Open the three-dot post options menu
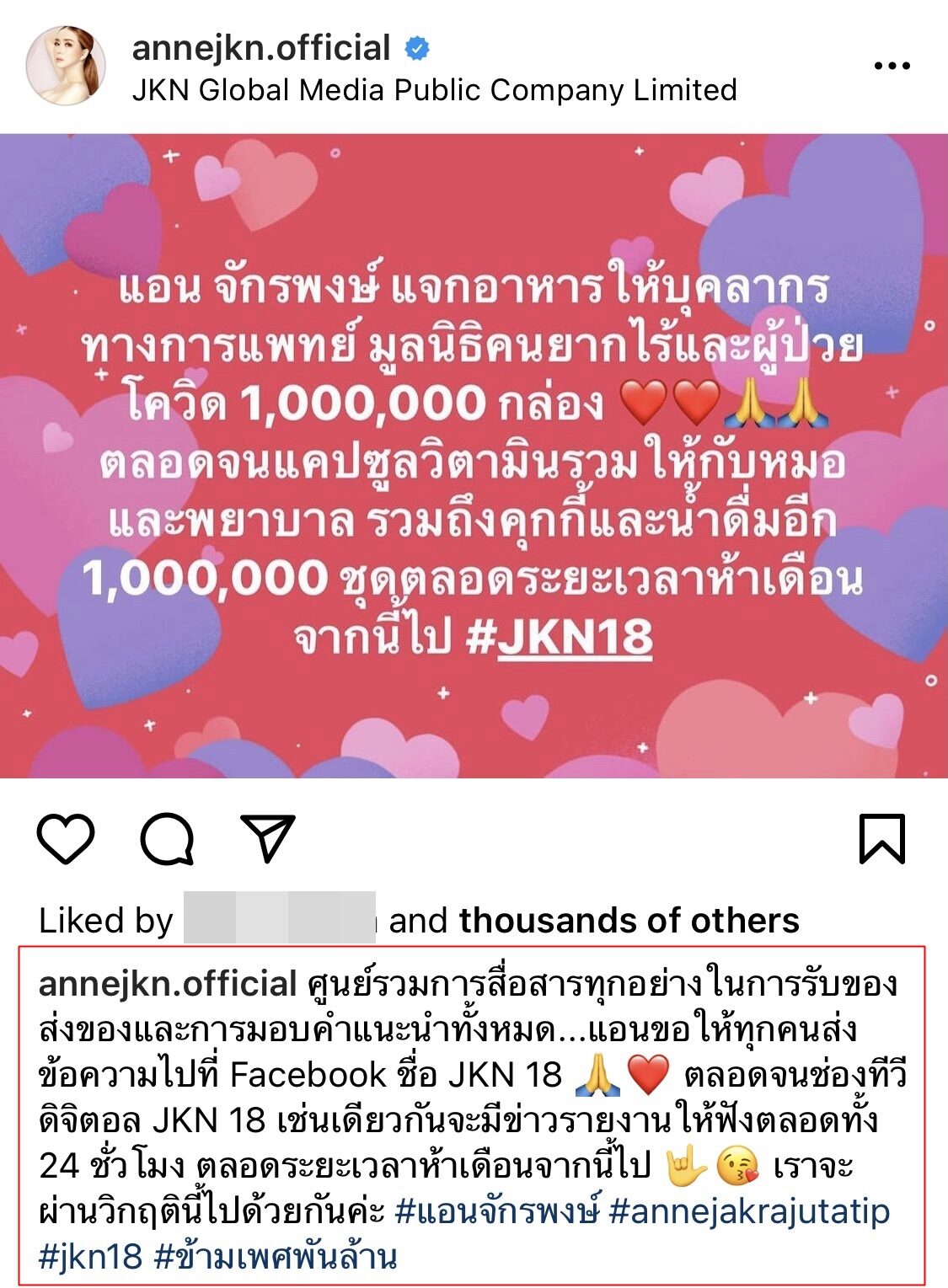The image size is (948, 1288). 892,66
